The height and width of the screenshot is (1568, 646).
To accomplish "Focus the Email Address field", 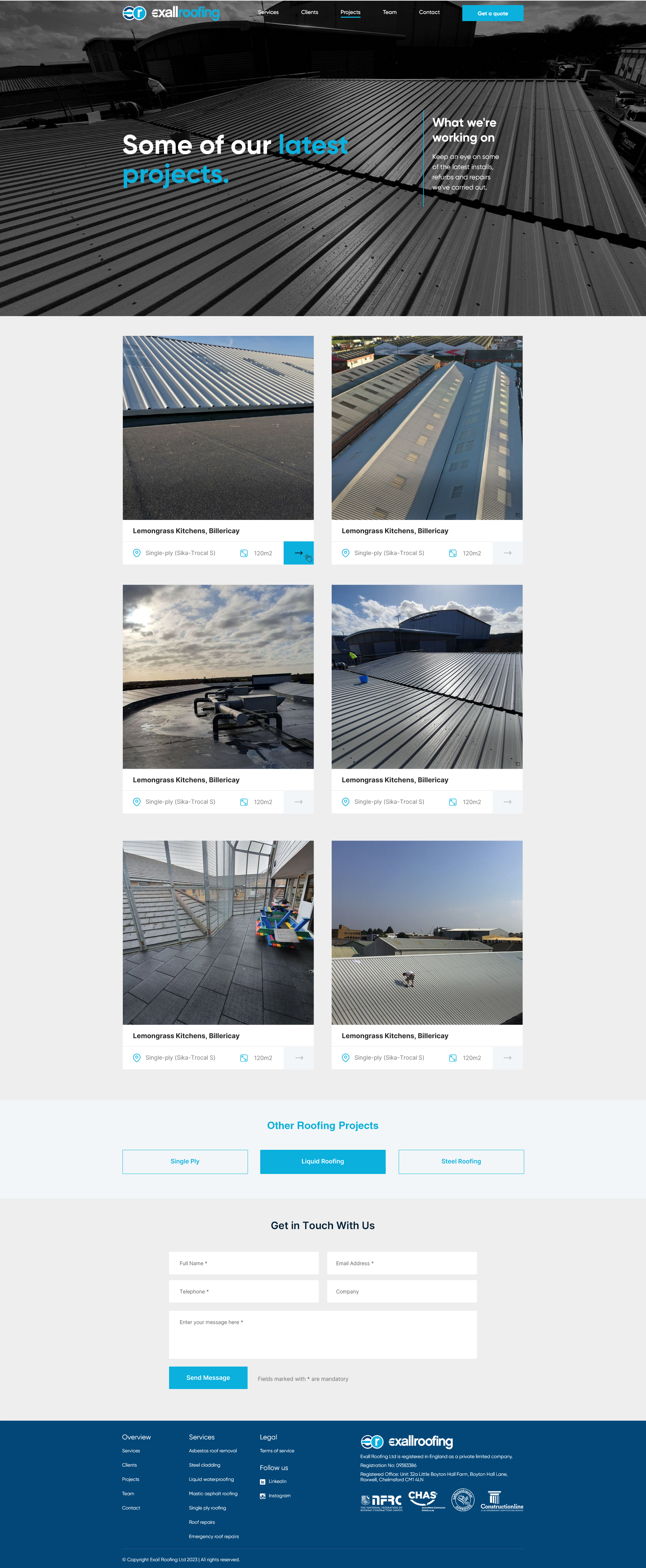I will click(x=401, y=1263).
